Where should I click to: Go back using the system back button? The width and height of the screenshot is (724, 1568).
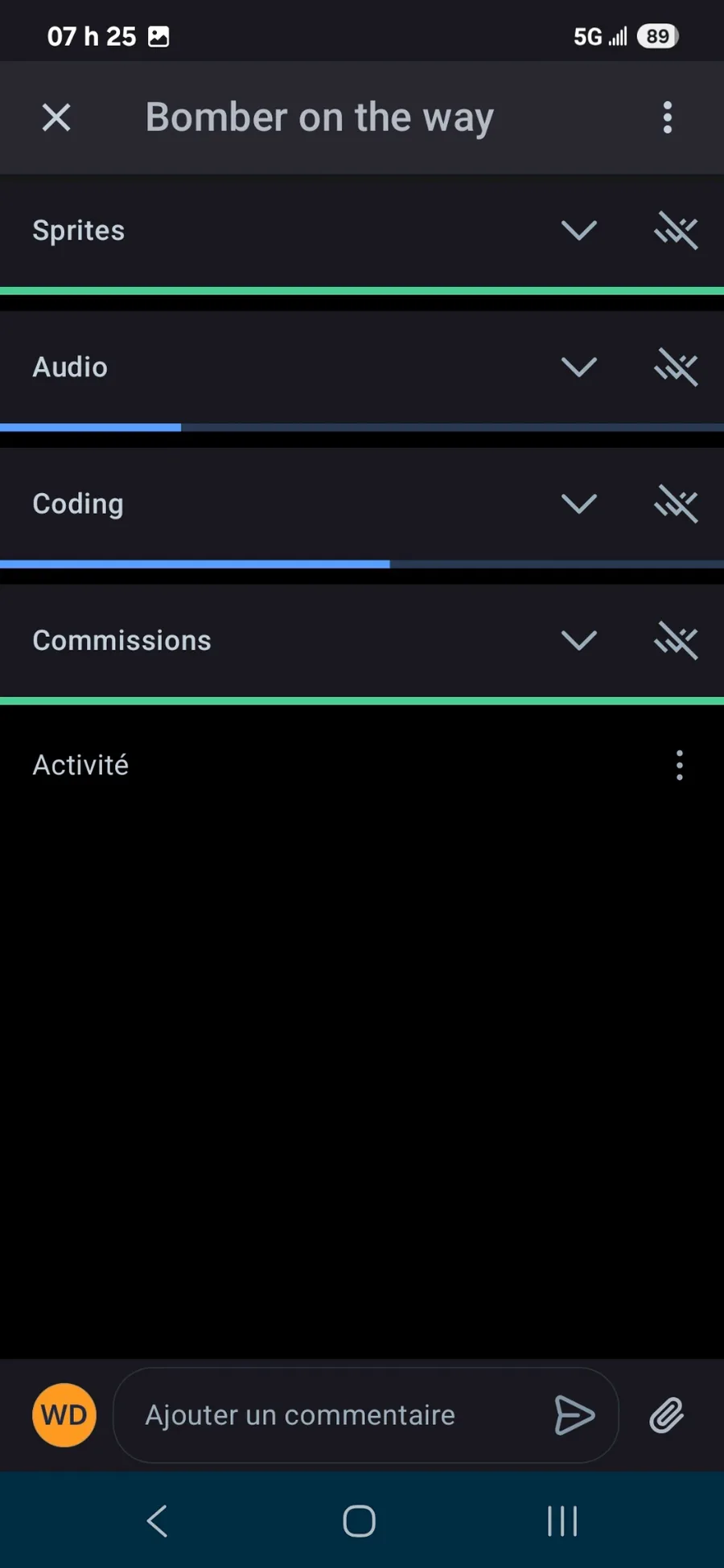pyautogui.click(x=158, y=1521)
